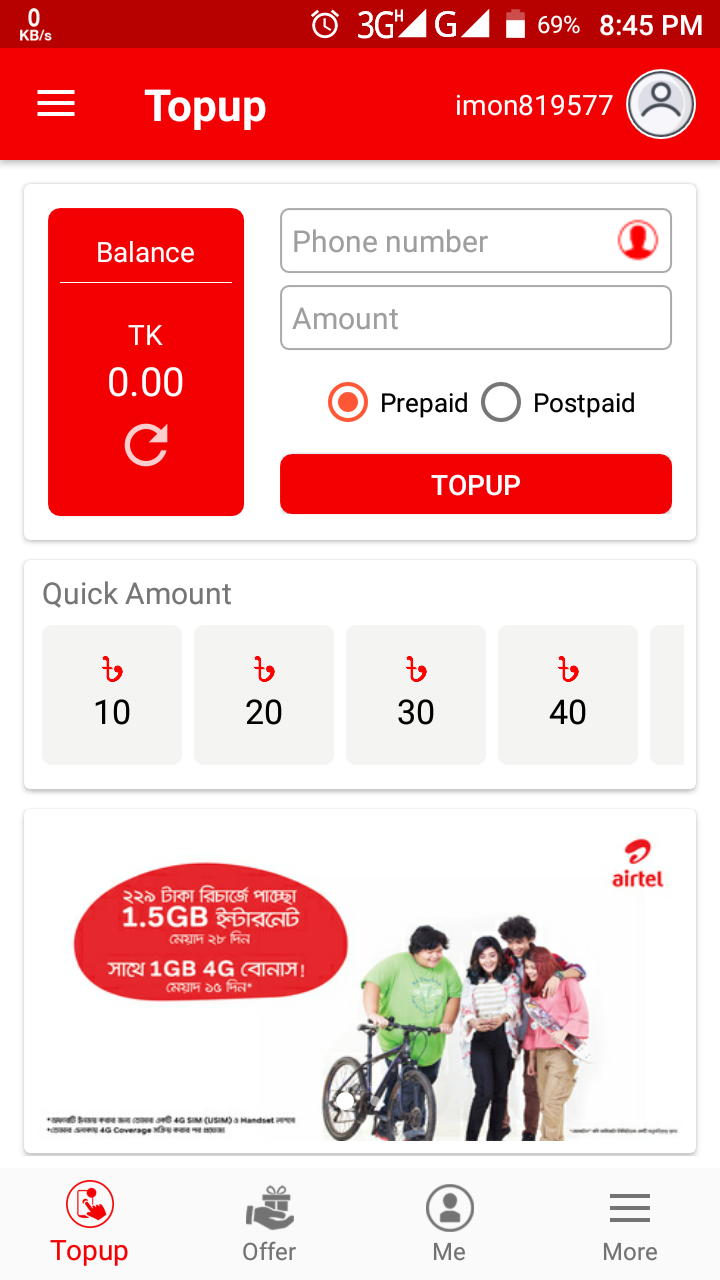Choose quick amount 20
Screen dimensions: 720x1280
[264, 694]
